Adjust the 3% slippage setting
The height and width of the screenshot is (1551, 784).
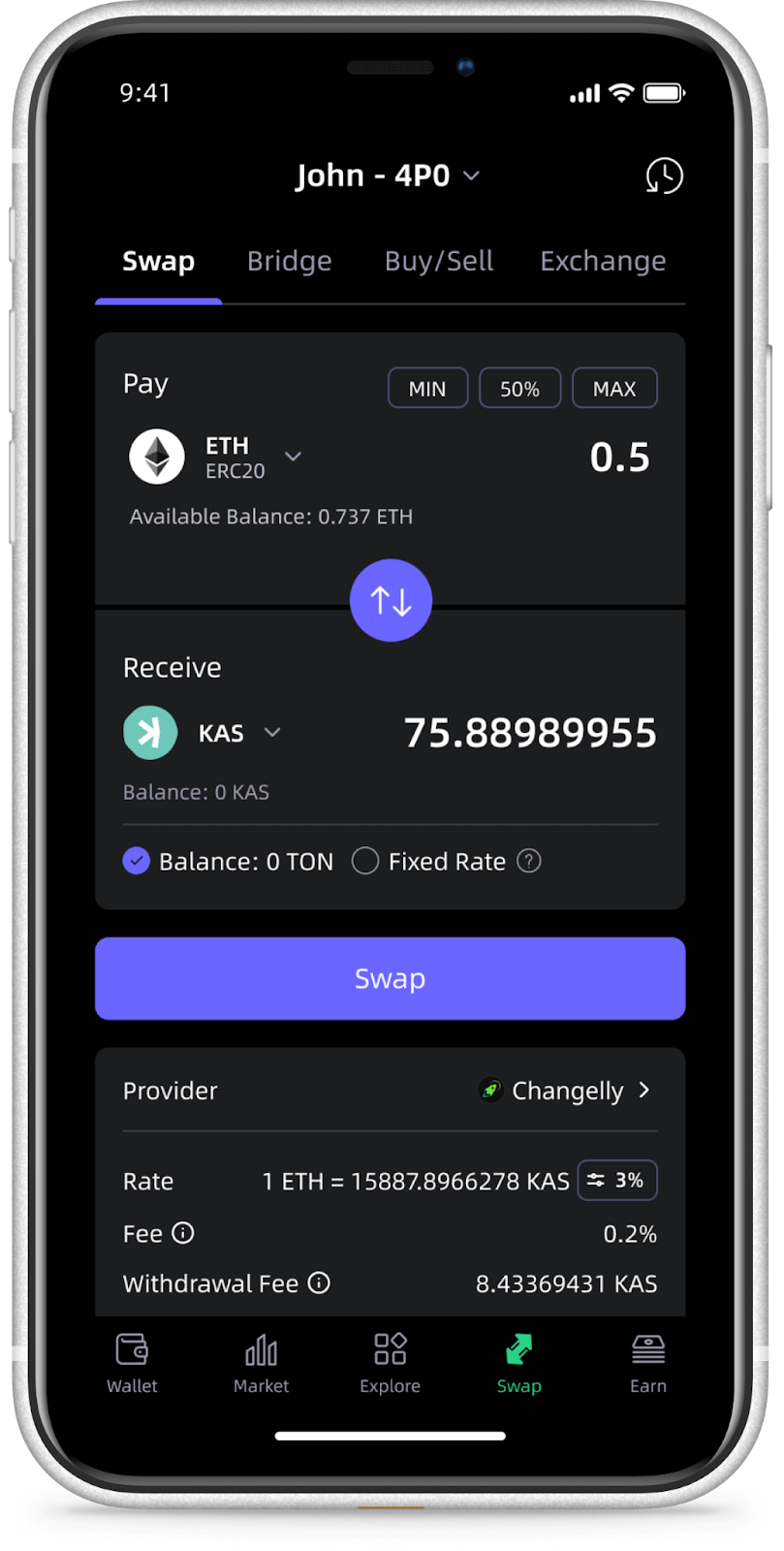(x=616, y=1180)
